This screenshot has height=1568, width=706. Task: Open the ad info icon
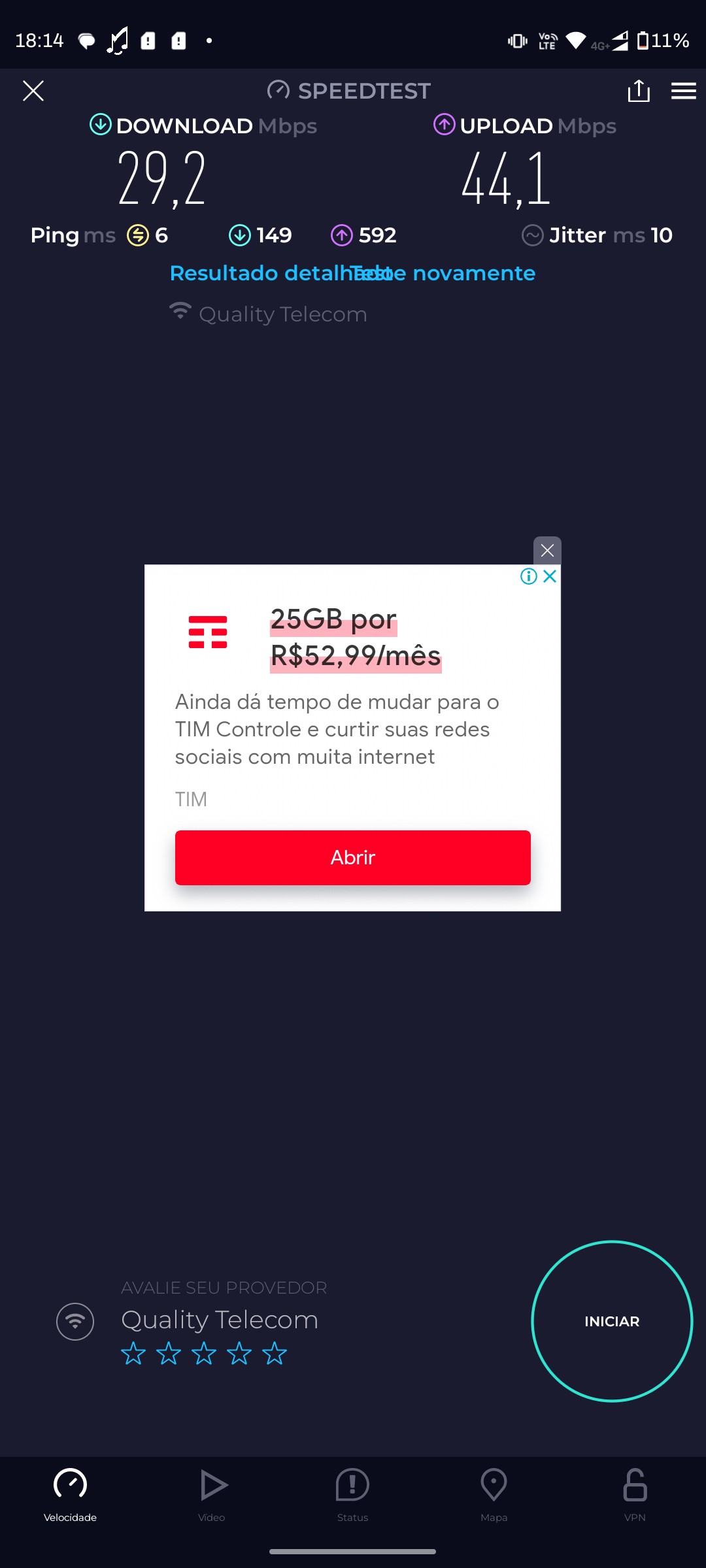tap(528, 576)
